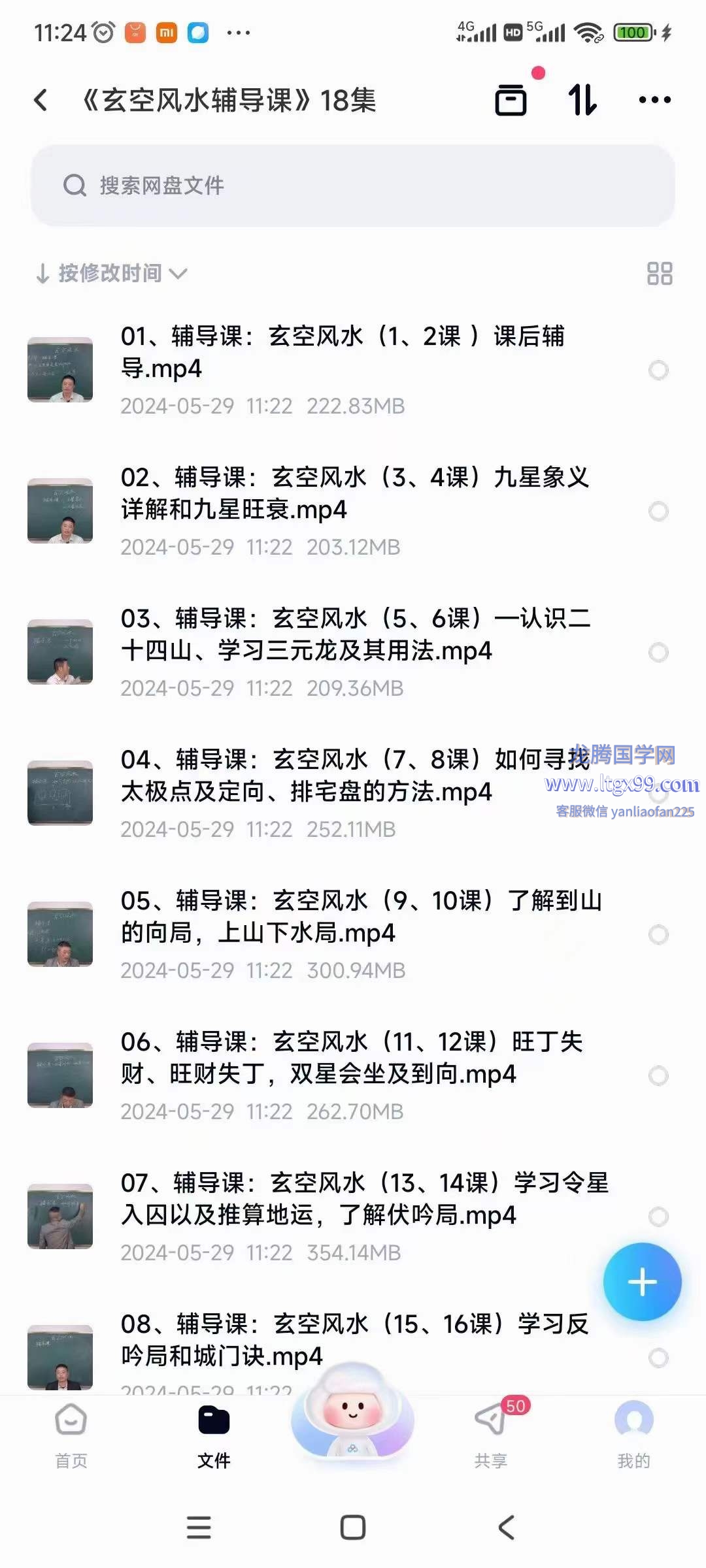Tap the blue plus floating button
The width and height of the screenshot is (706, 1568).
click(642, 1282)
